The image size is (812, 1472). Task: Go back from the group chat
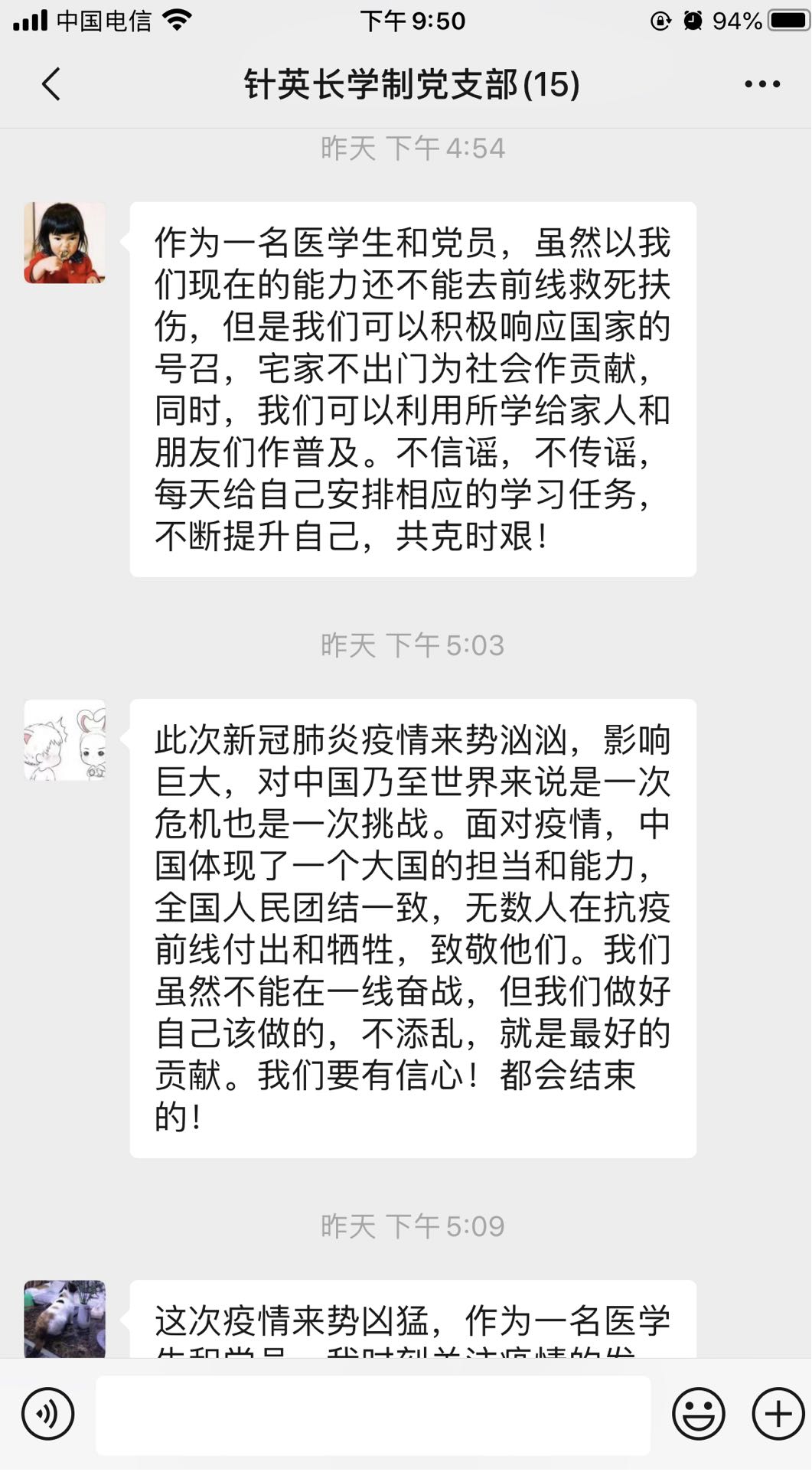(51, 84)
